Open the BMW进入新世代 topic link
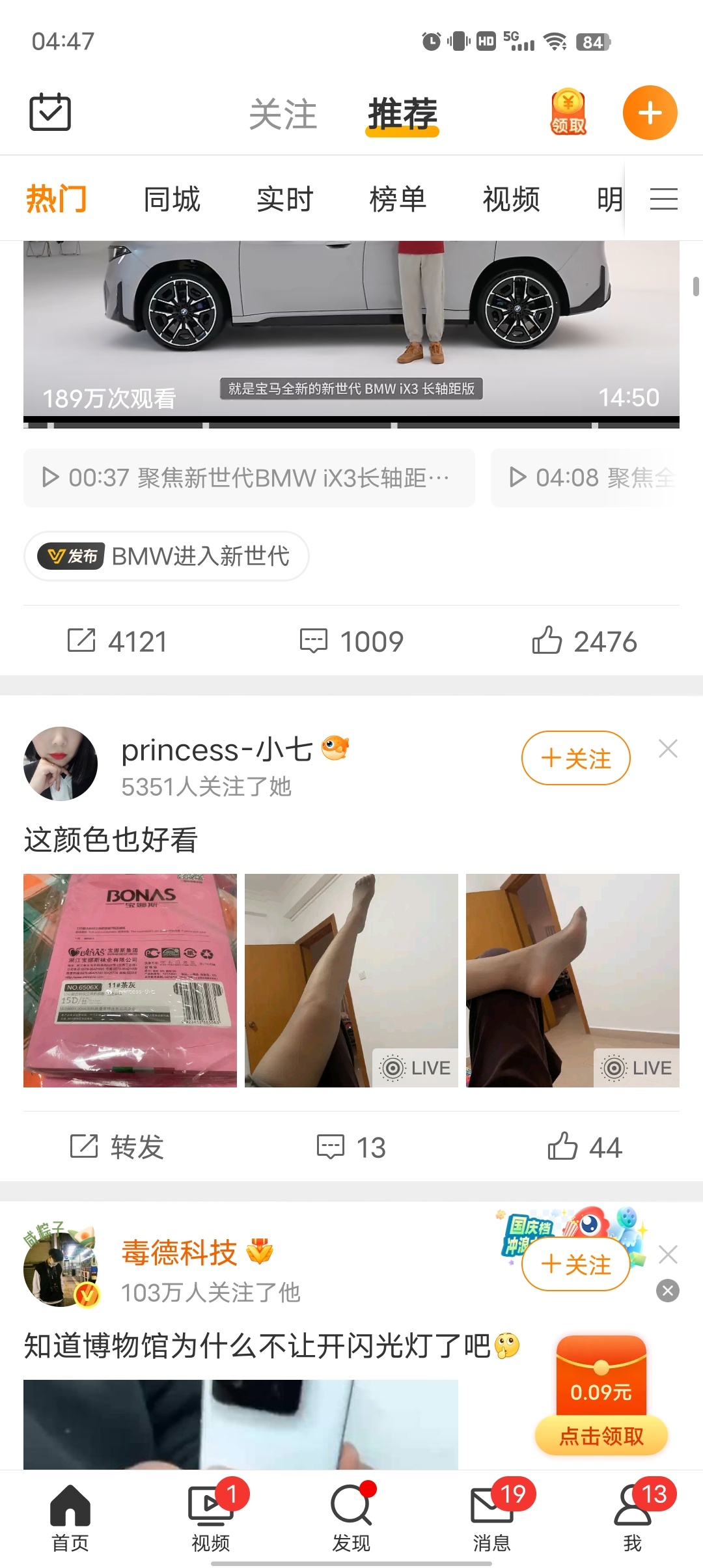The height and width of the screenshot is (1568, 703). [166, 555]
